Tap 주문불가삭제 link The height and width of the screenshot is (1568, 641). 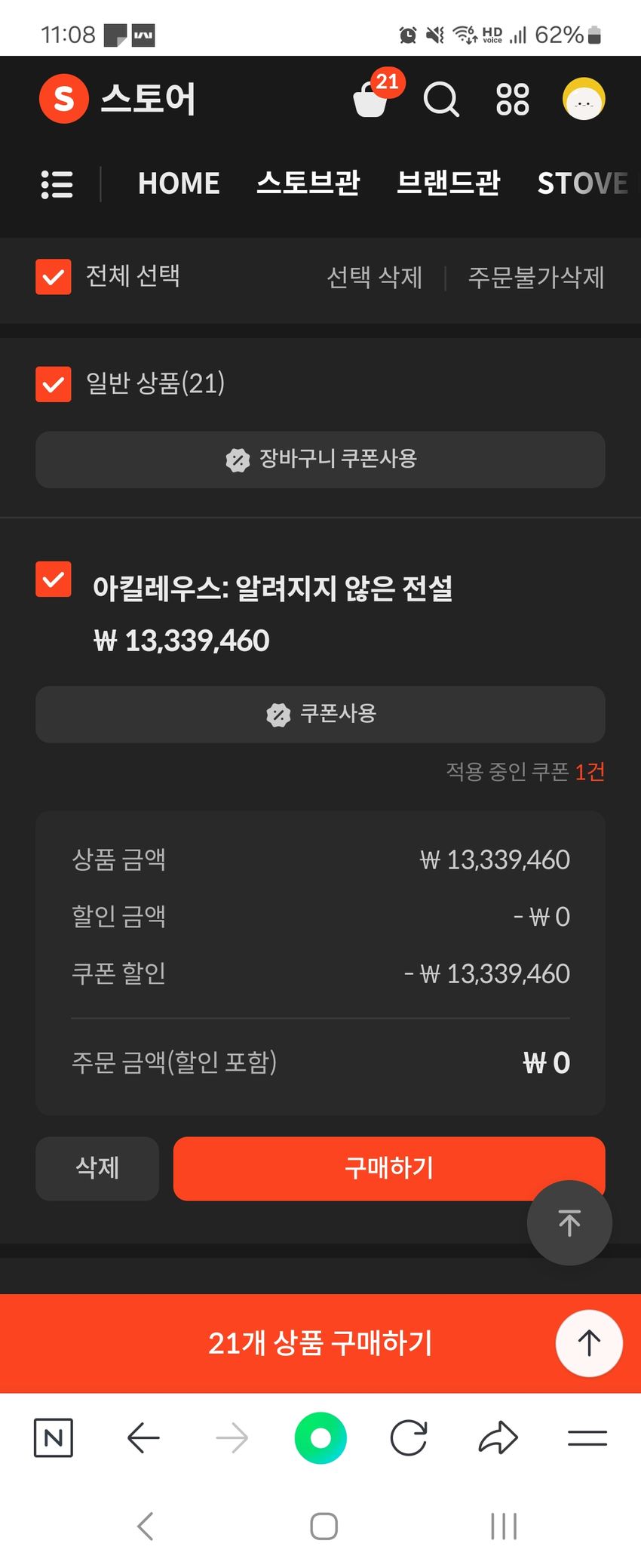(535, 278)
